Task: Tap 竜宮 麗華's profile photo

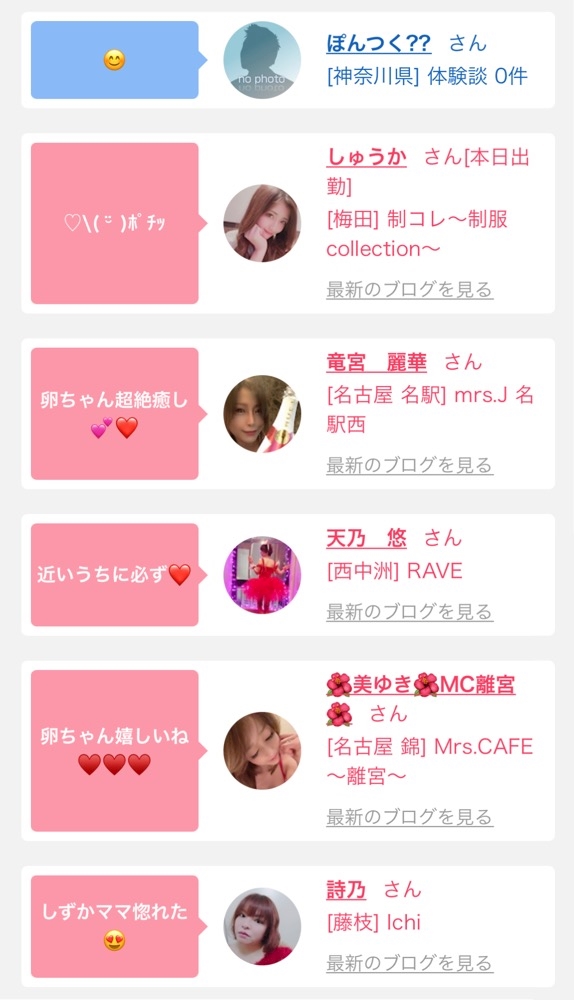Action: pyautogui.click(x=262, y=413)
